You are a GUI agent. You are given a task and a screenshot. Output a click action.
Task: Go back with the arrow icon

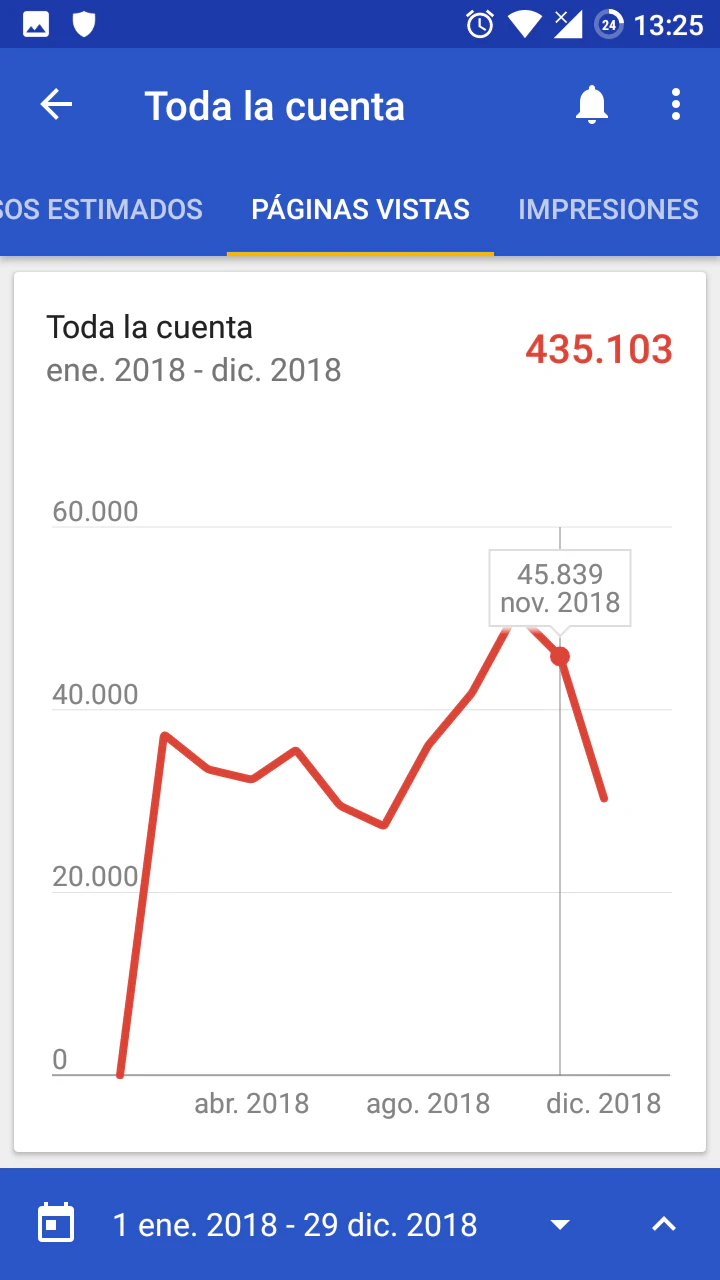tap(56, 105)
